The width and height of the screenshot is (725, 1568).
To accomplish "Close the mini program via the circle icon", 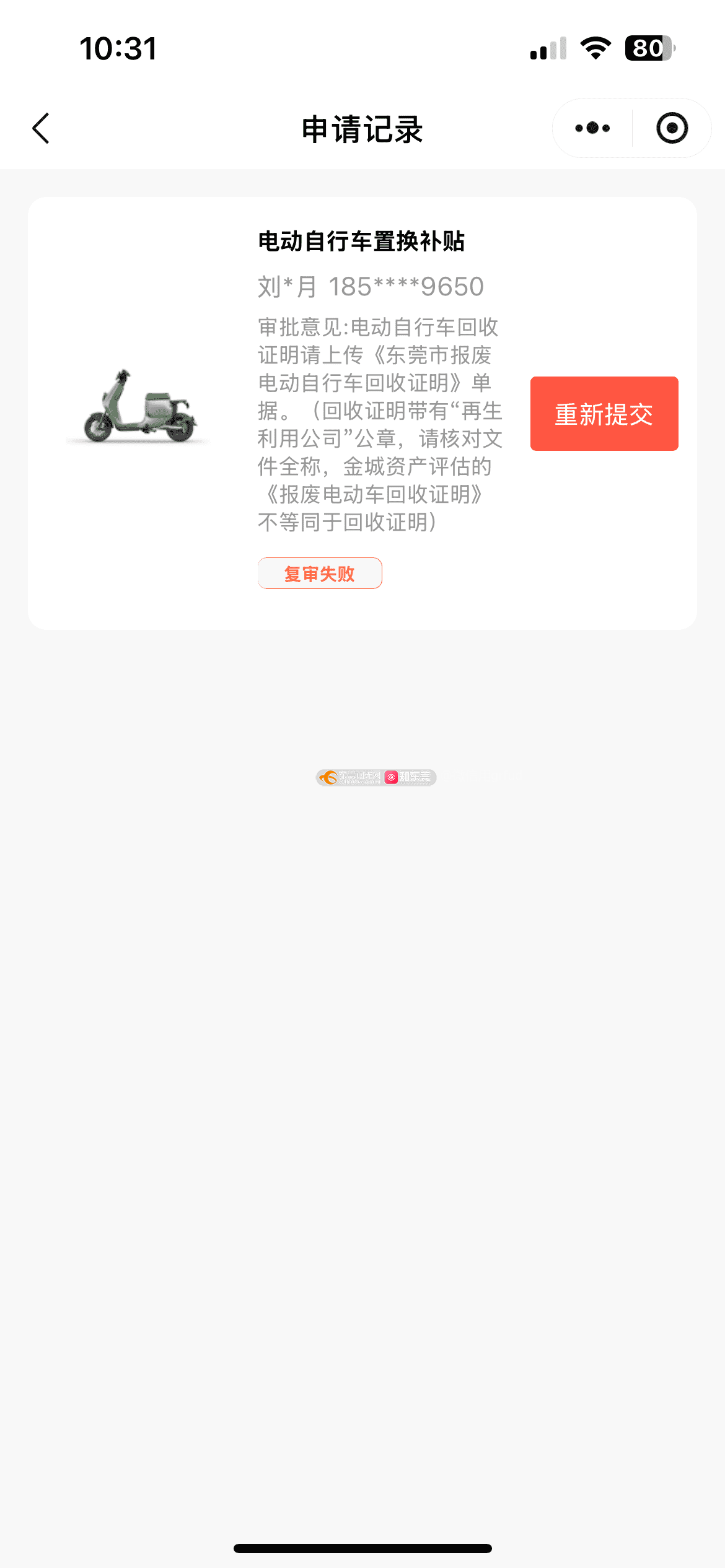I will pos(672,129).
